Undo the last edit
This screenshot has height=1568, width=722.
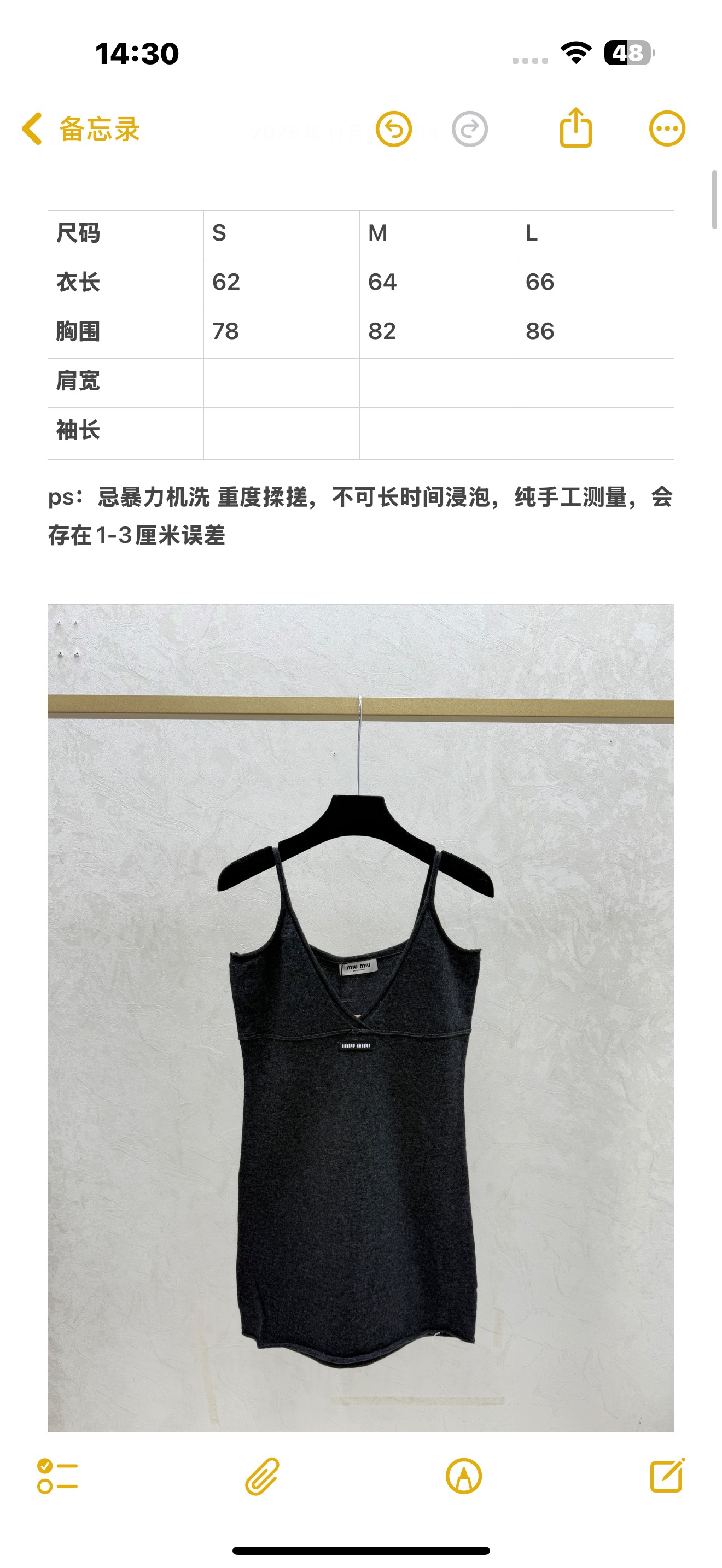coord(393,129)
